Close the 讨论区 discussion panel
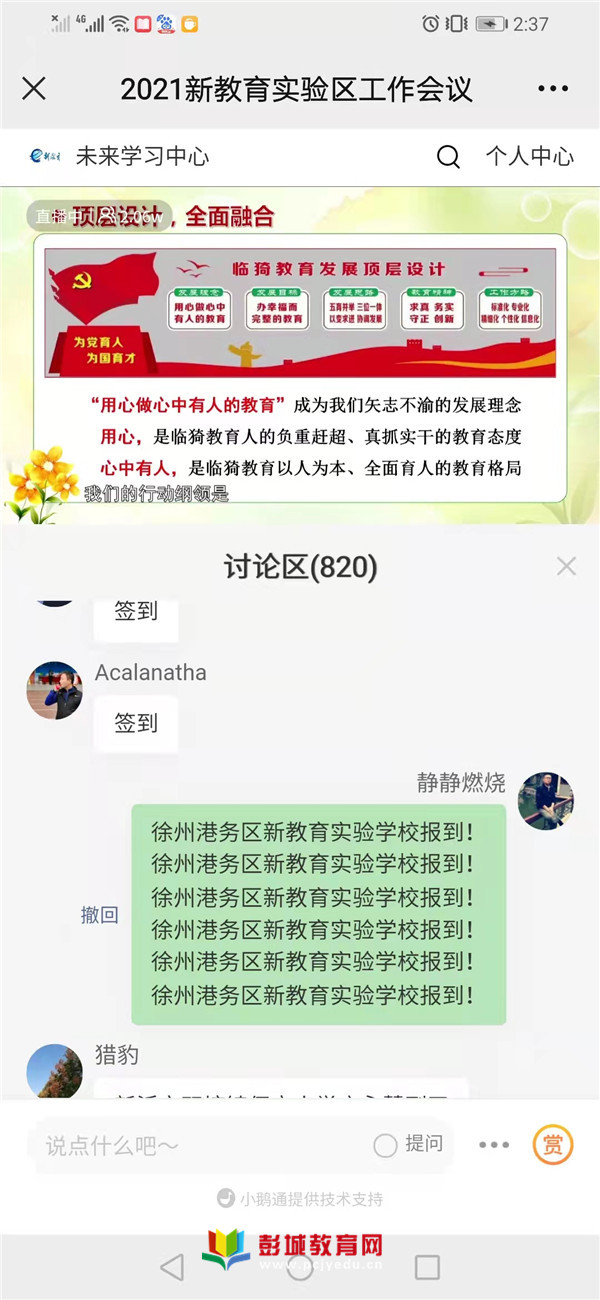This screenshot has width=600, height=1300. (x=566, y=567)
